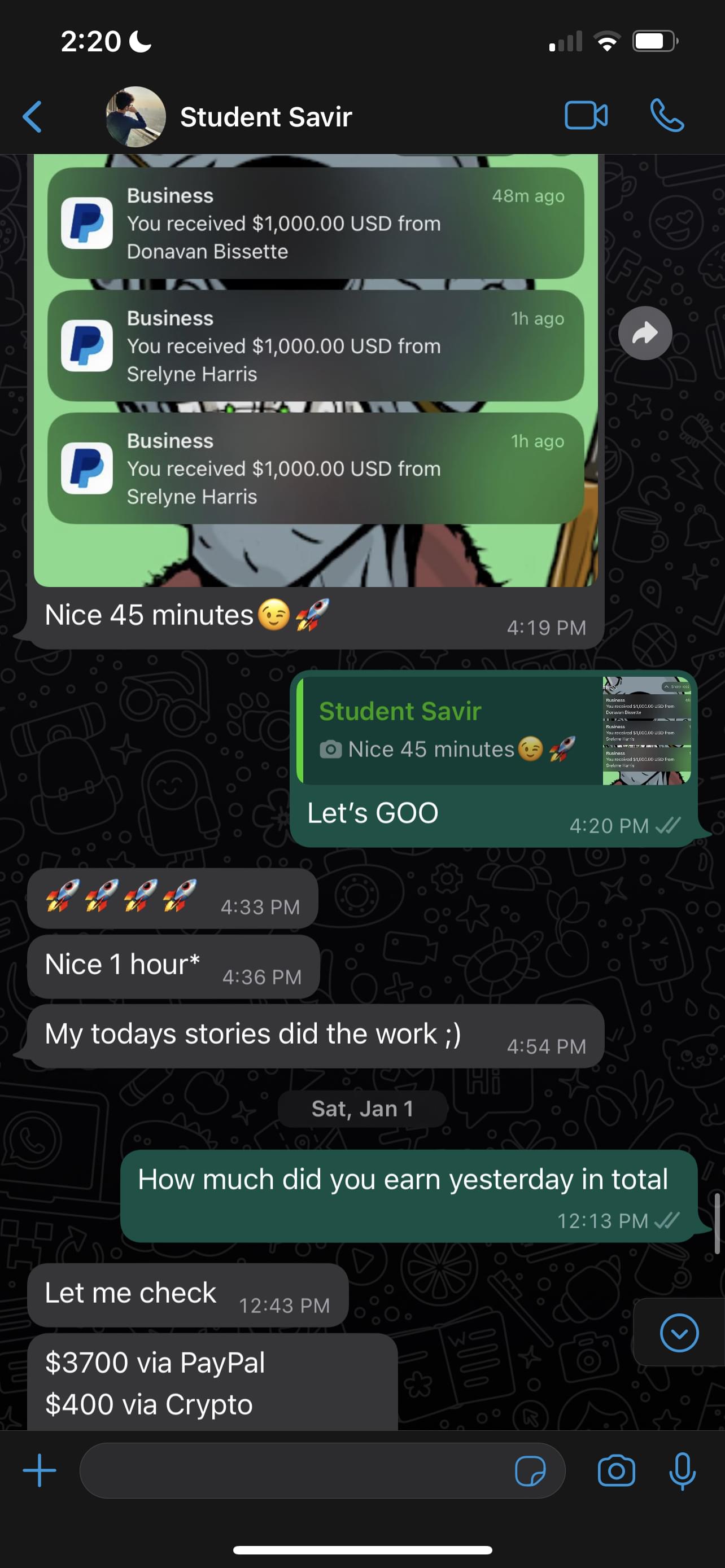Open the sticker picker

pyautogui.click(x=530, y=1471)
